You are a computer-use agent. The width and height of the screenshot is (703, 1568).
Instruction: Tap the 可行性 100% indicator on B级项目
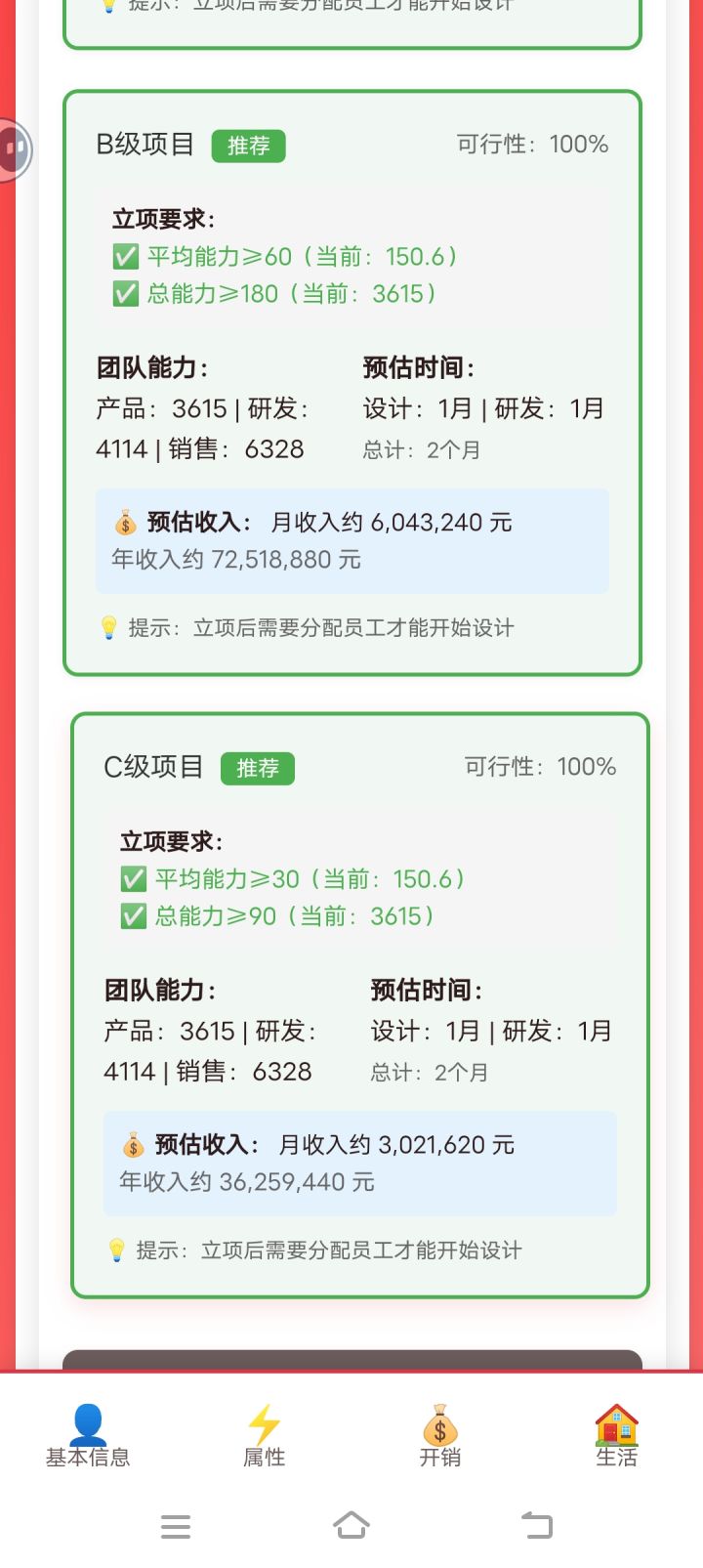(532, 144)
